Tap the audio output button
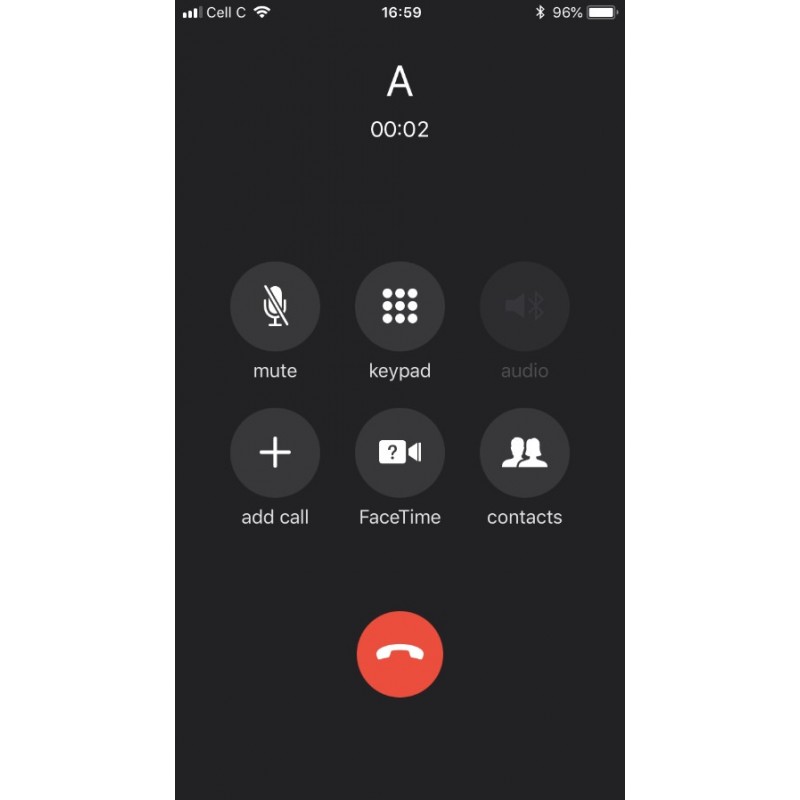The width and height of the screenshot is (800, 800). click(525, 307)
